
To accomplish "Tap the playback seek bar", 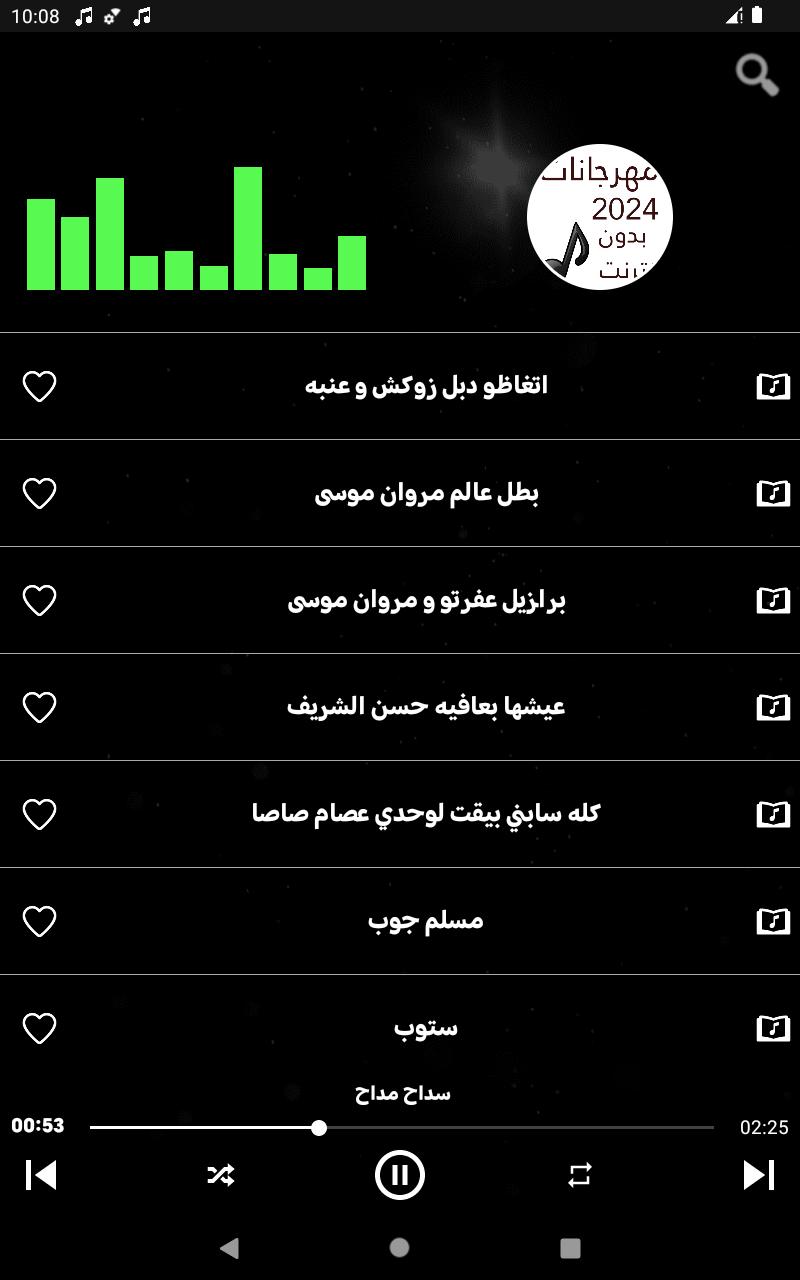I will pyautogui.click(x=402, y=1128).
